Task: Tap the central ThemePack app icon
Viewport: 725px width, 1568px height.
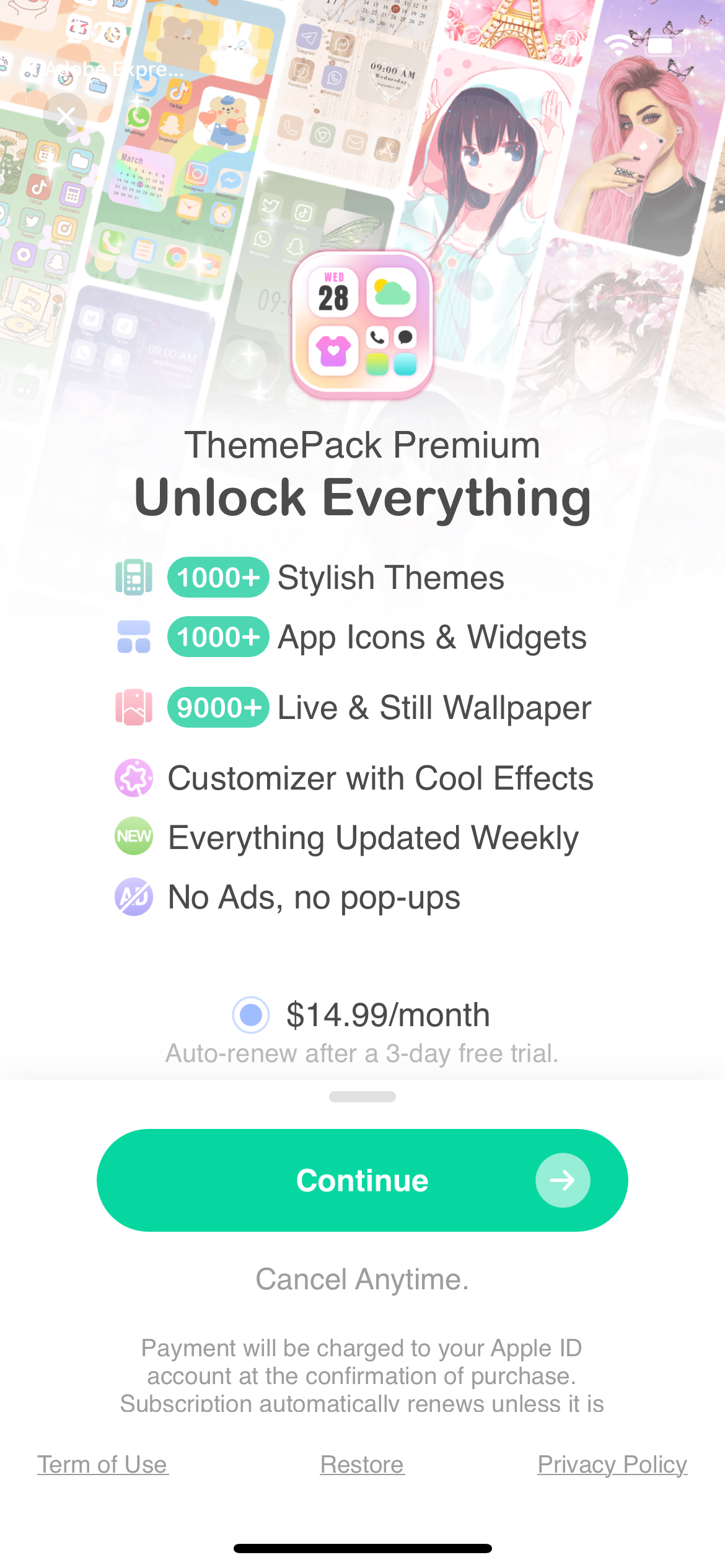Action: pyautogui.click(x=362, y=325)
